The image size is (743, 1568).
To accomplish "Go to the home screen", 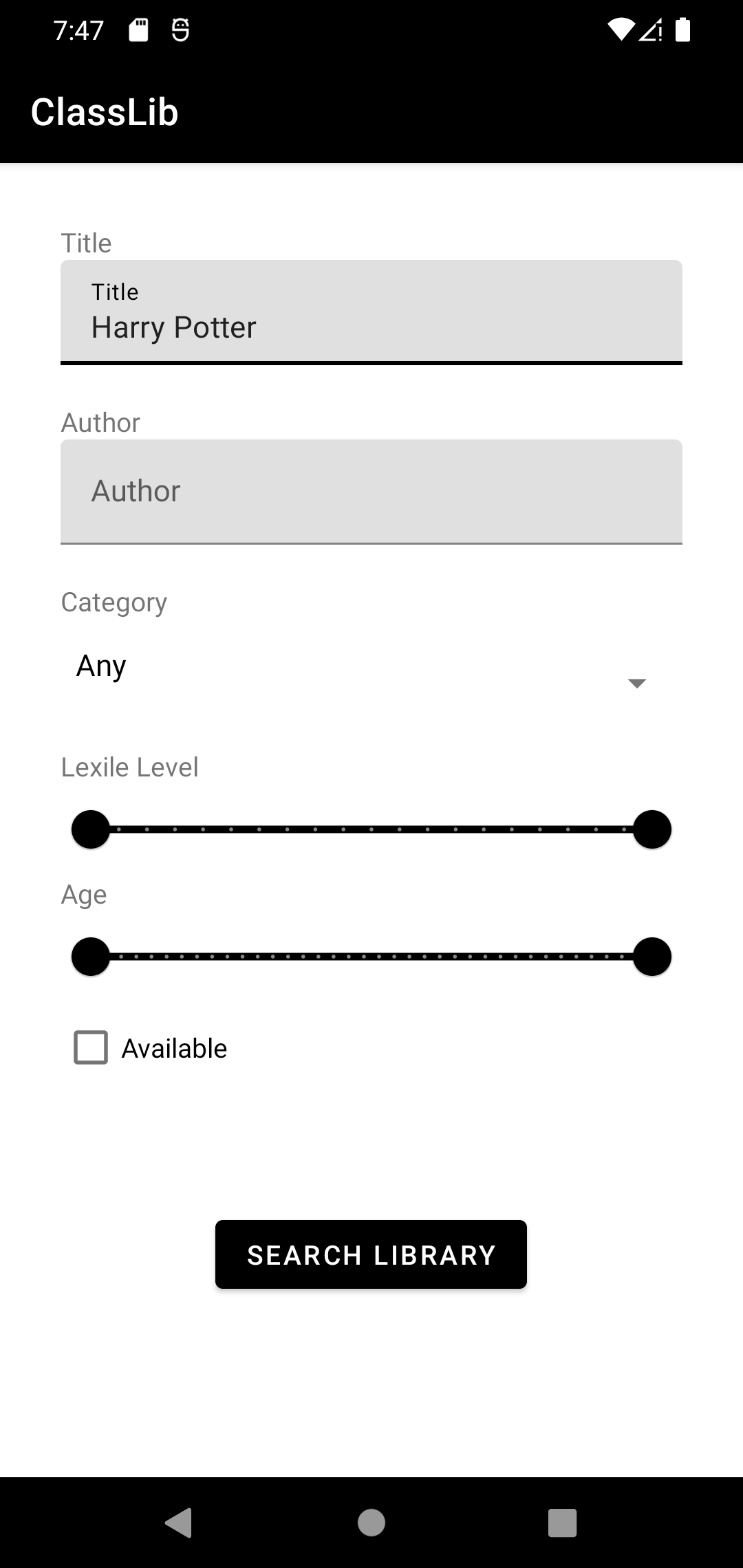I will [371, 1523].
